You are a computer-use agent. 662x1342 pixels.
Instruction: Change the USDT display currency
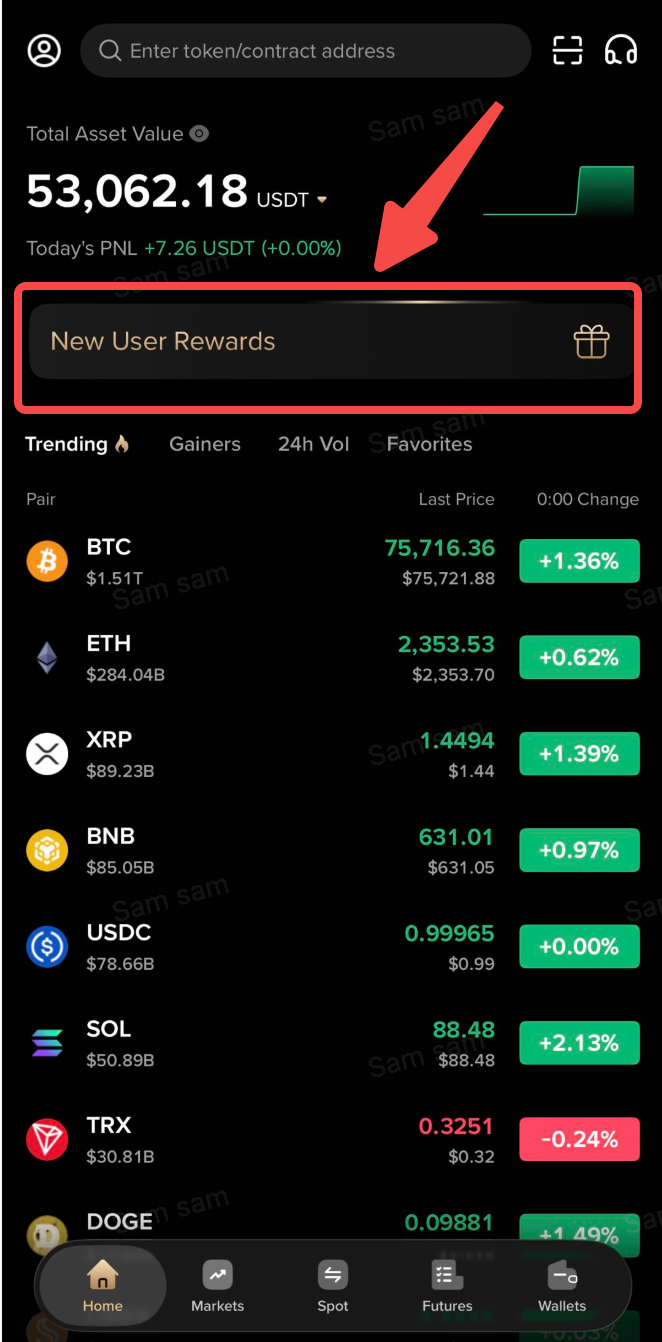pos(322,200)
